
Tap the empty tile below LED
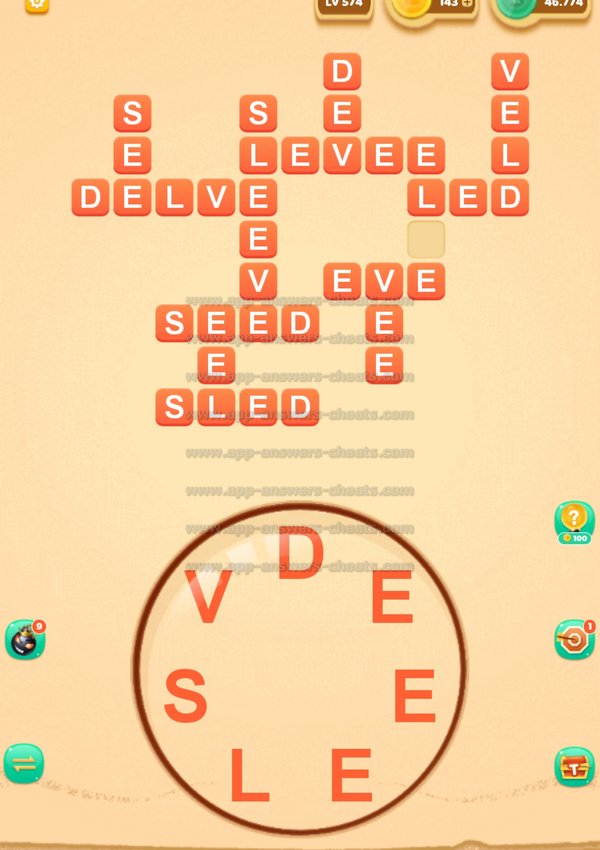(426, 239)
